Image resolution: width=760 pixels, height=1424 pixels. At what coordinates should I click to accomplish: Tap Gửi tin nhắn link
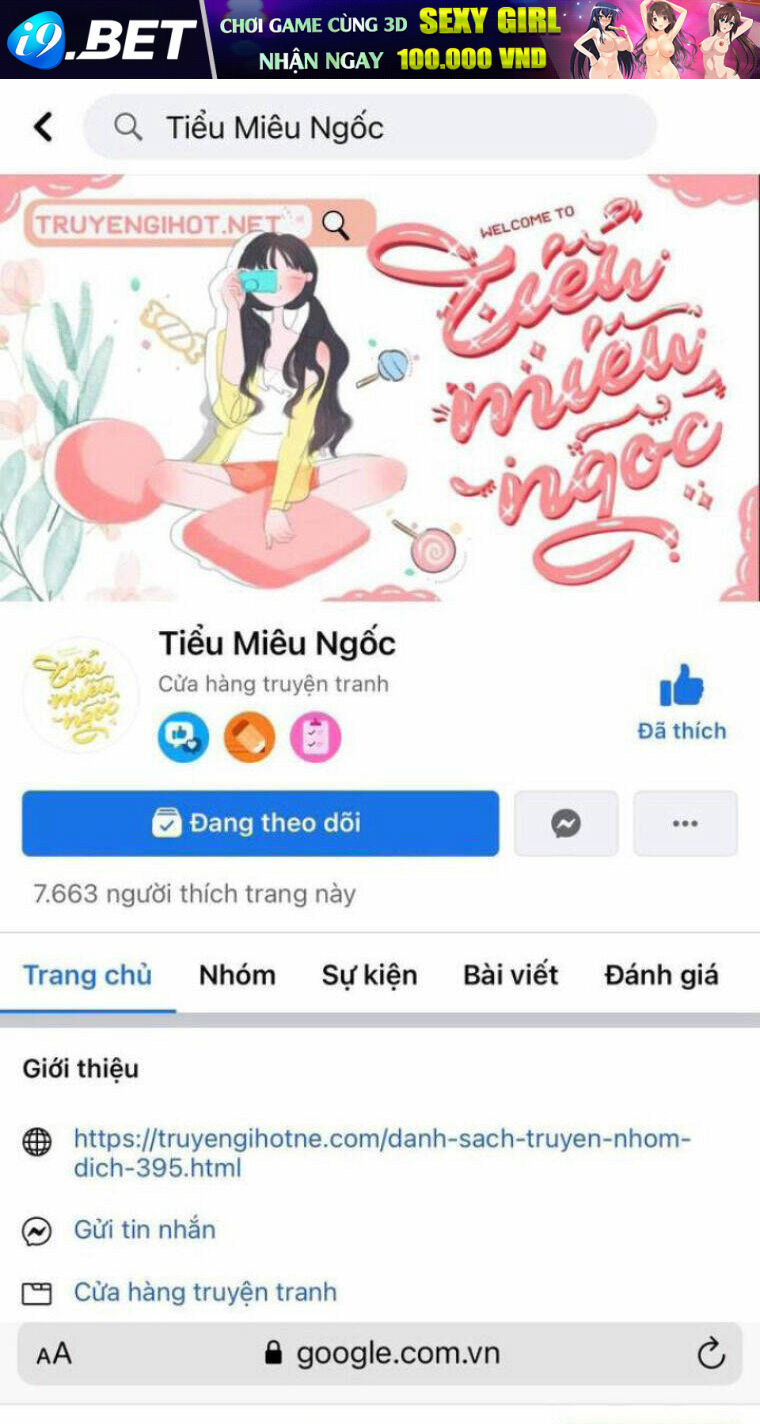pos(145,1230)
